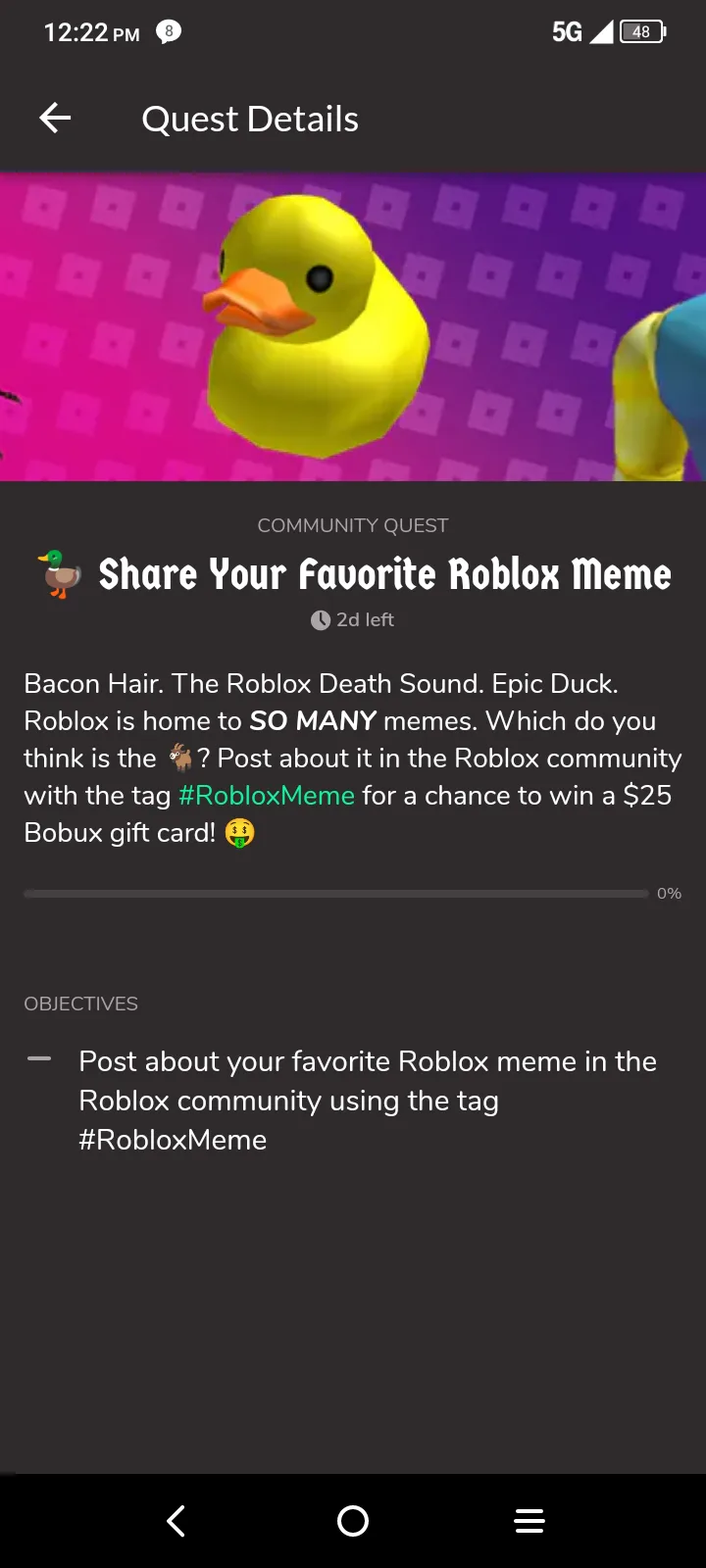Open the recent apps menu

point(529,1521)
